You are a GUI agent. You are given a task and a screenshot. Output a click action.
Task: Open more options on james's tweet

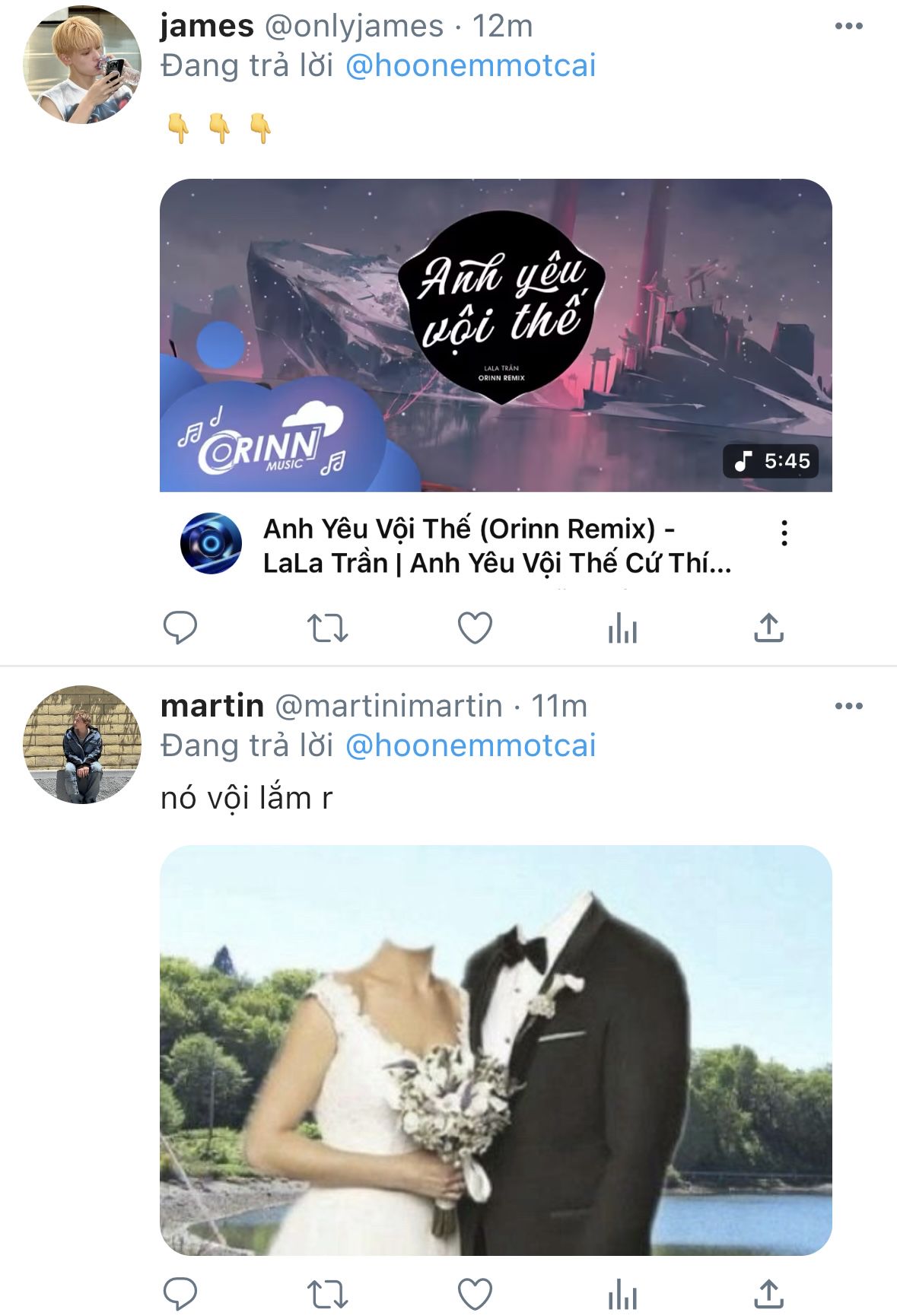(848, 27)
